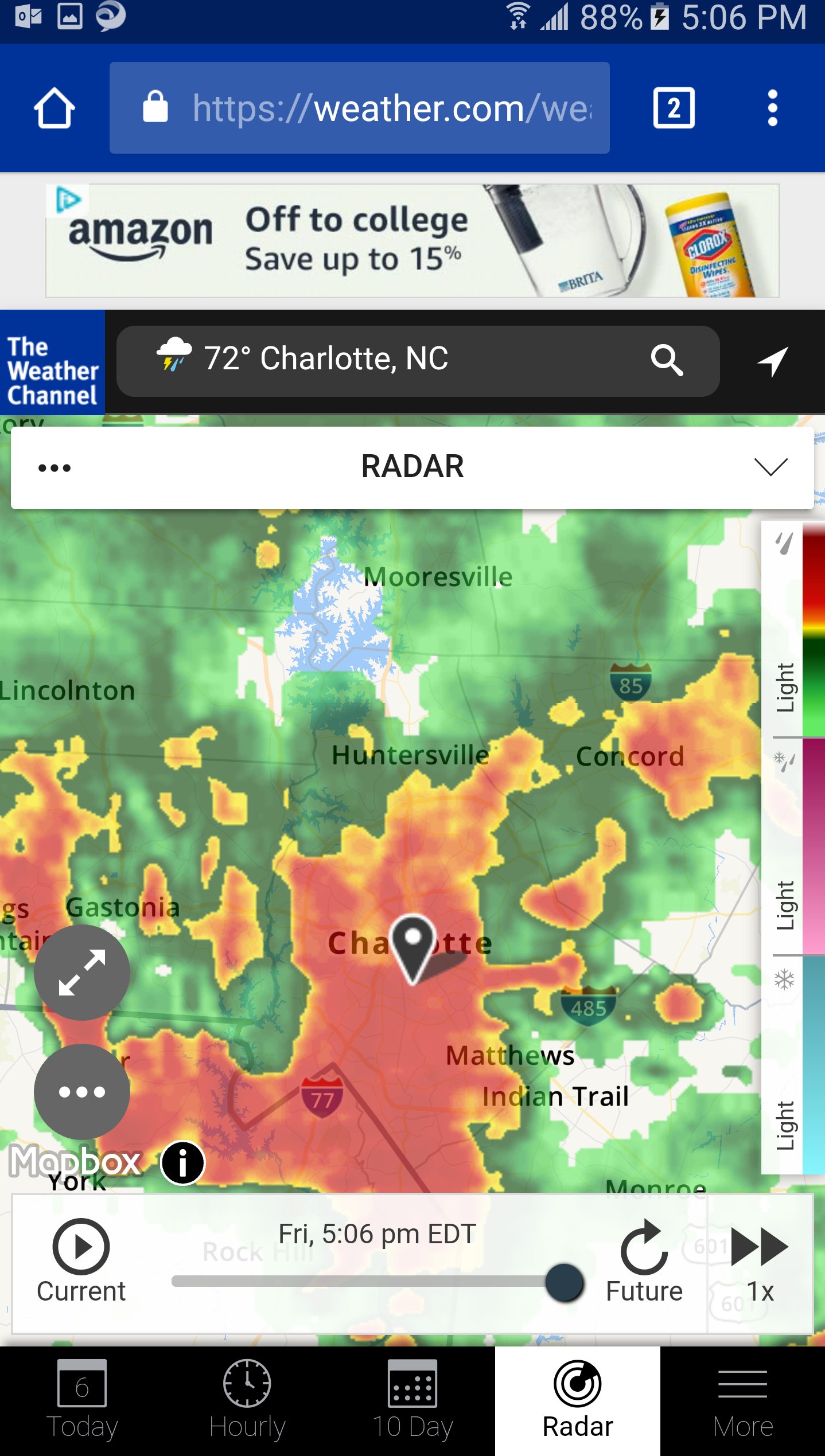Image resolution: width=825 pixels, height=1456 pixels.
Task: Expand the map to fullscreen view
Action: pos(83,971)
